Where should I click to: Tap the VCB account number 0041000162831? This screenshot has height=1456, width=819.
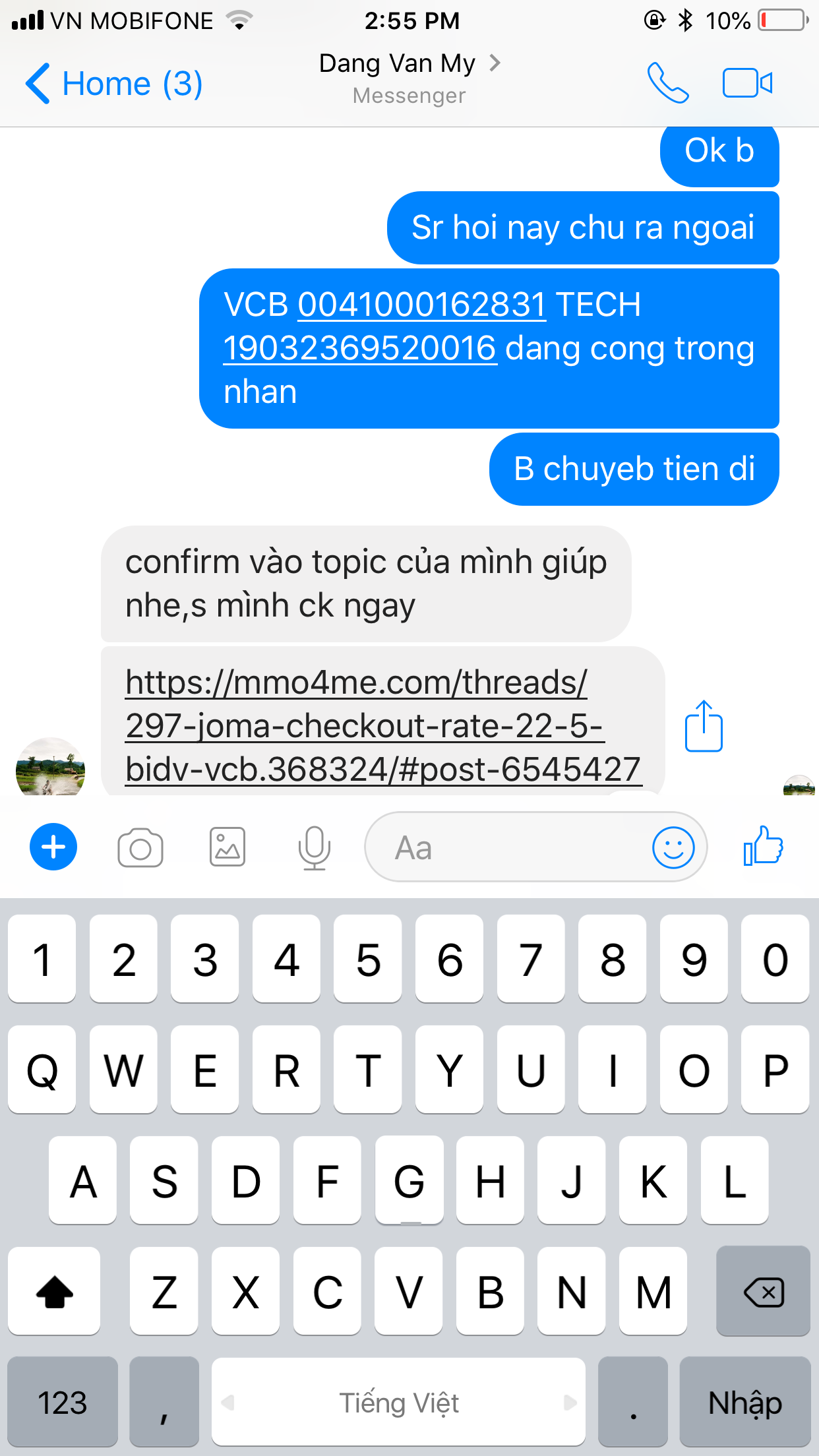tap(422, 305)
